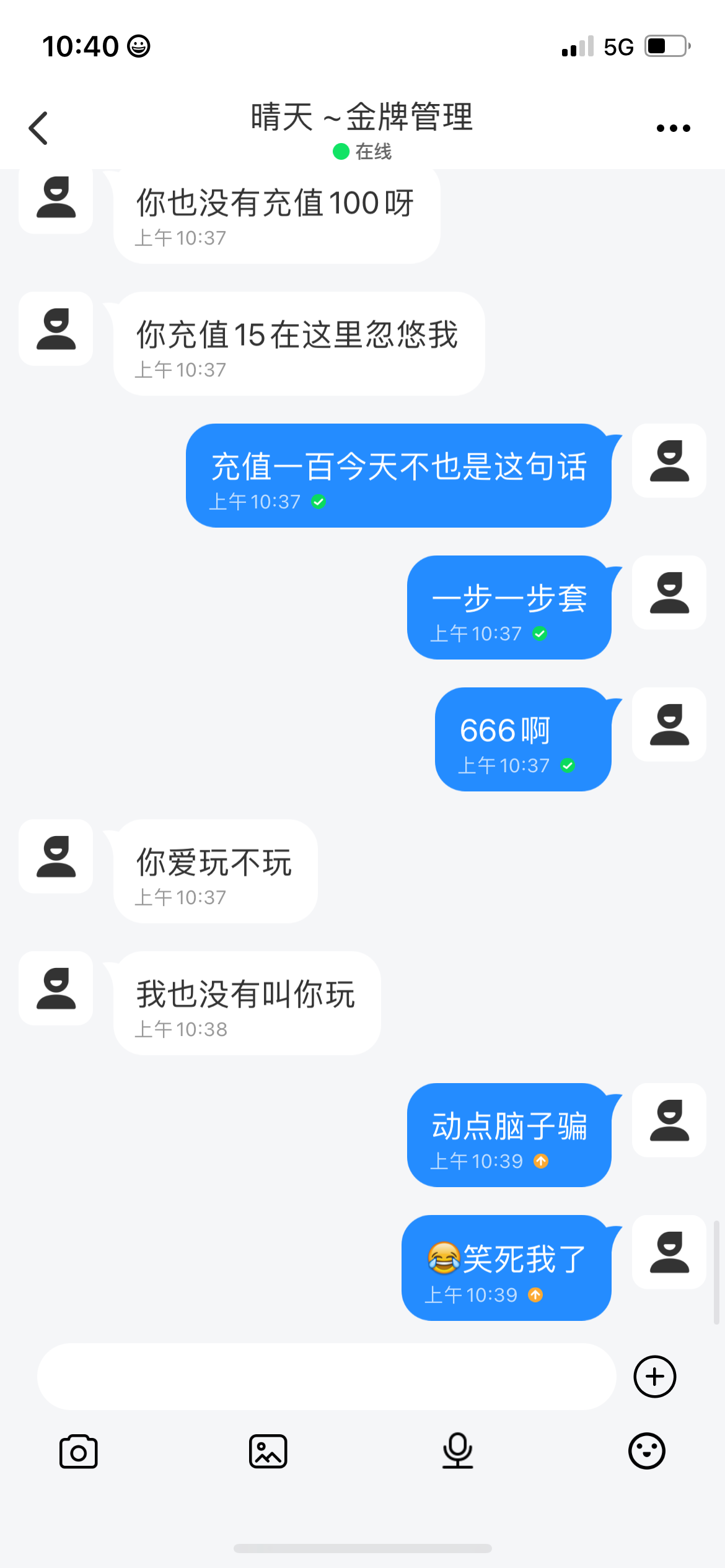725x1568 pixels.
Task: Focus the message input field
Action: click(327, 1376)
